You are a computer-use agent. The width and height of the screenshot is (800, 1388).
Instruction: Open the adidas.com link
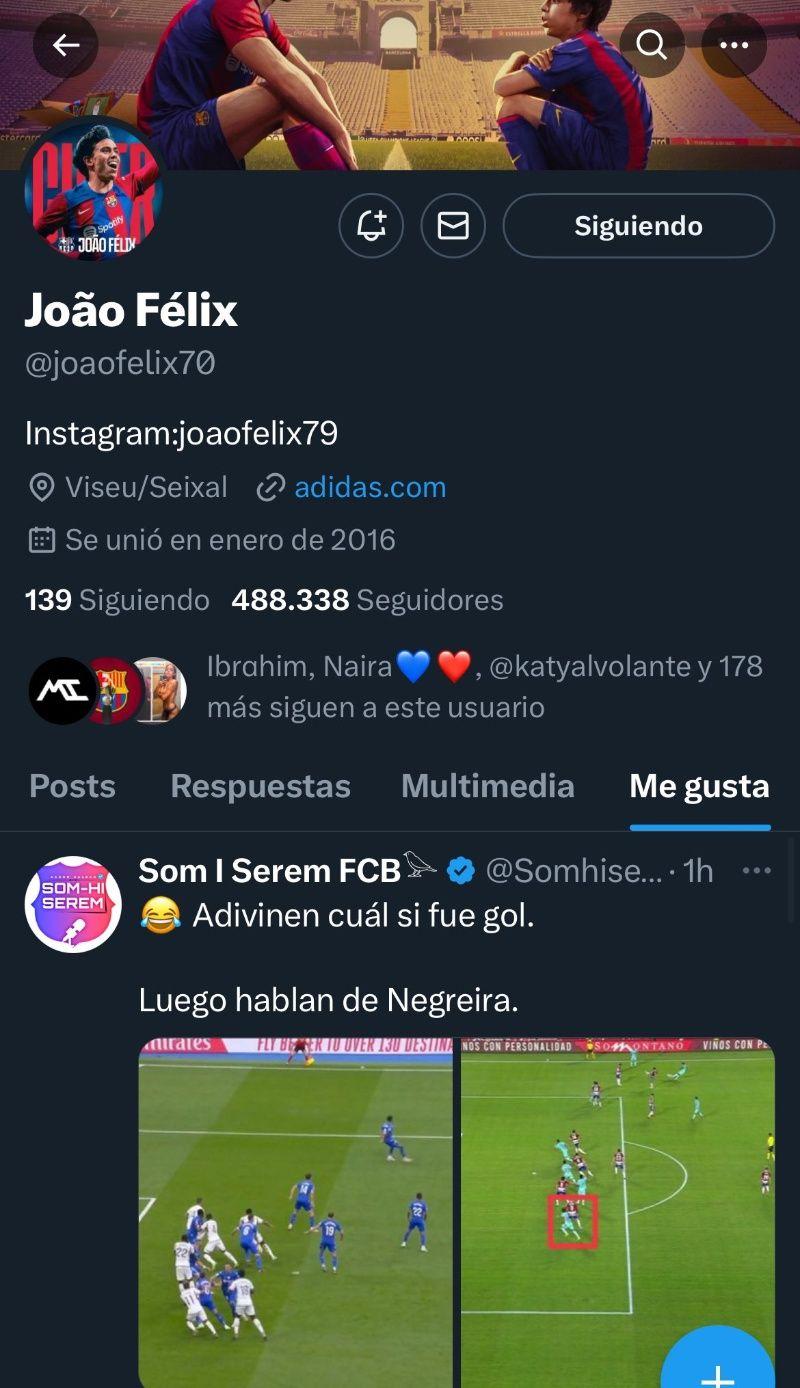pos(370,488)
